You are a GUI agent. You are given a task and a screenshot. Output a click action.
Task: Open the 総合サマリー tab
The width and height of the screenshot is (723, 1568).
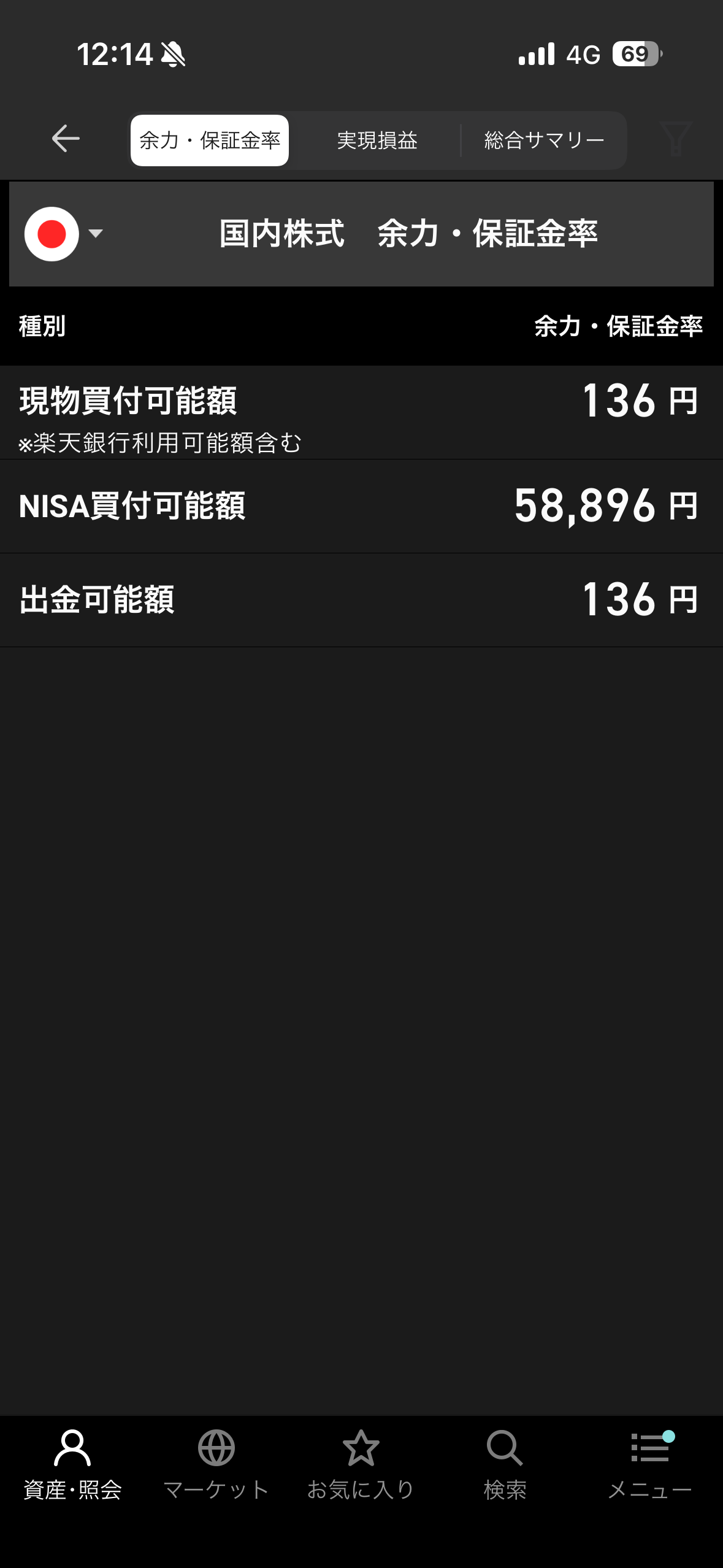(544, 140)
